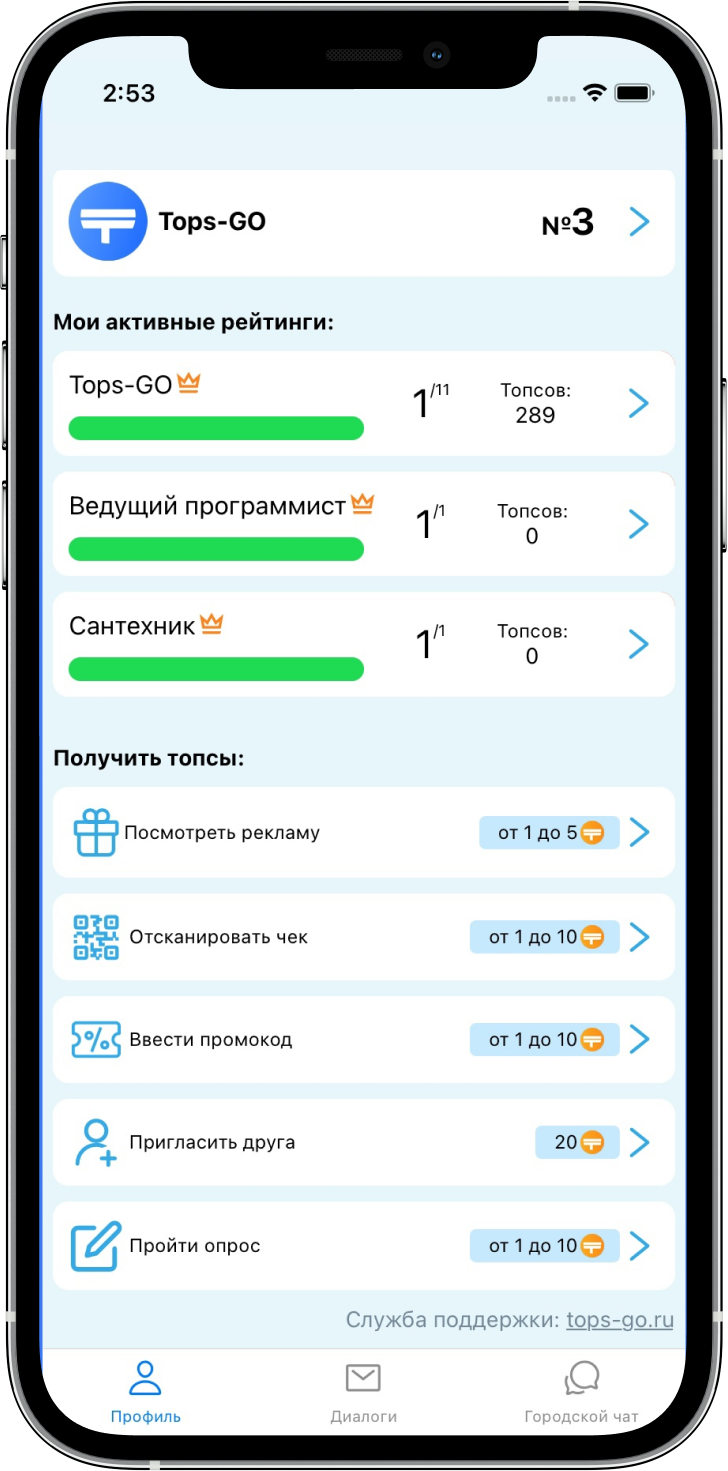This screenshot has width=728, height=1471.
Task: Follow the tops-go.ru support link
Action: tap(619, 1320)
